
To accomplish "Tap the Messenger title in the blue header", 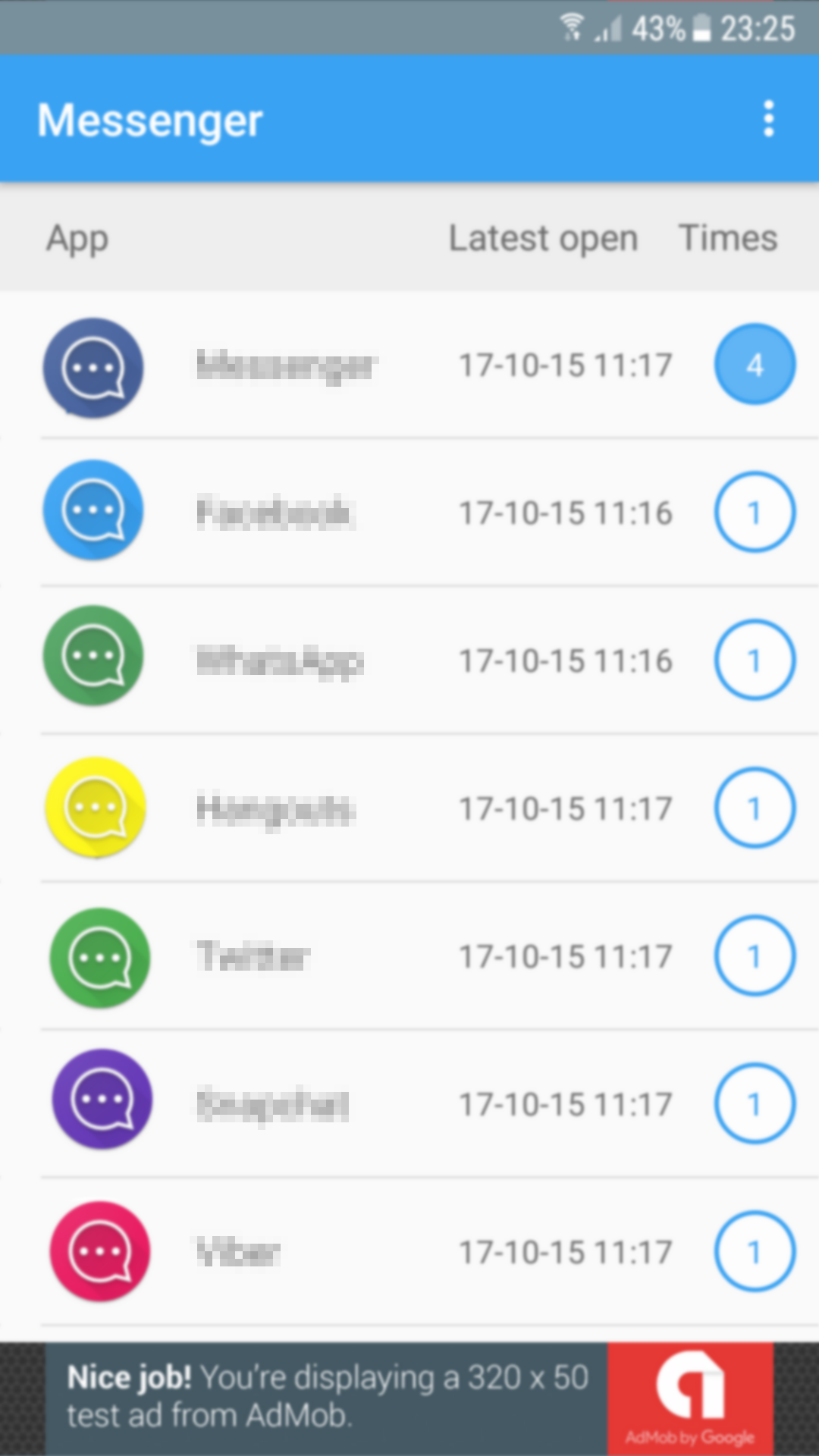I will (149, 119).
